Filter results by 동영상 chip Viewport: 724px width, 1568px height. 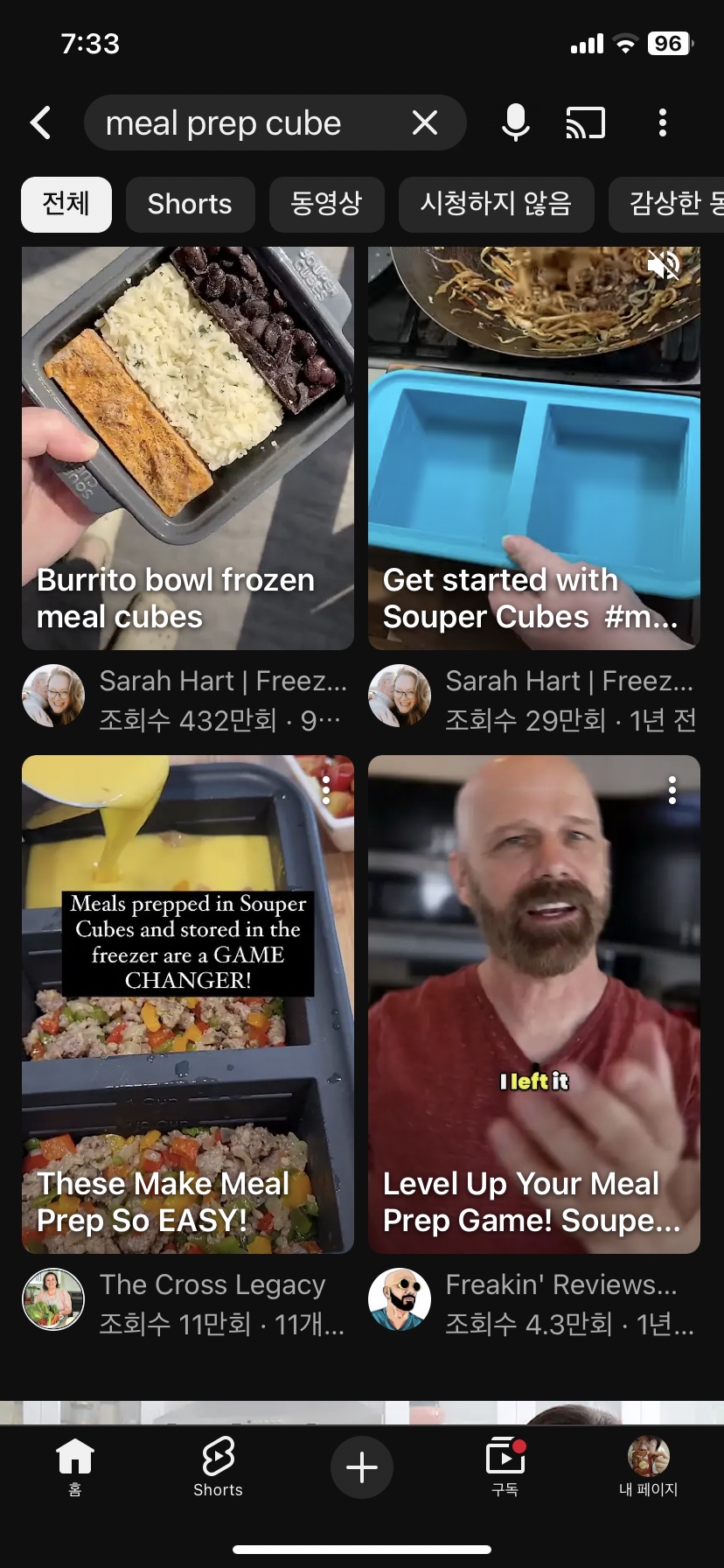[x=326, y=204]
